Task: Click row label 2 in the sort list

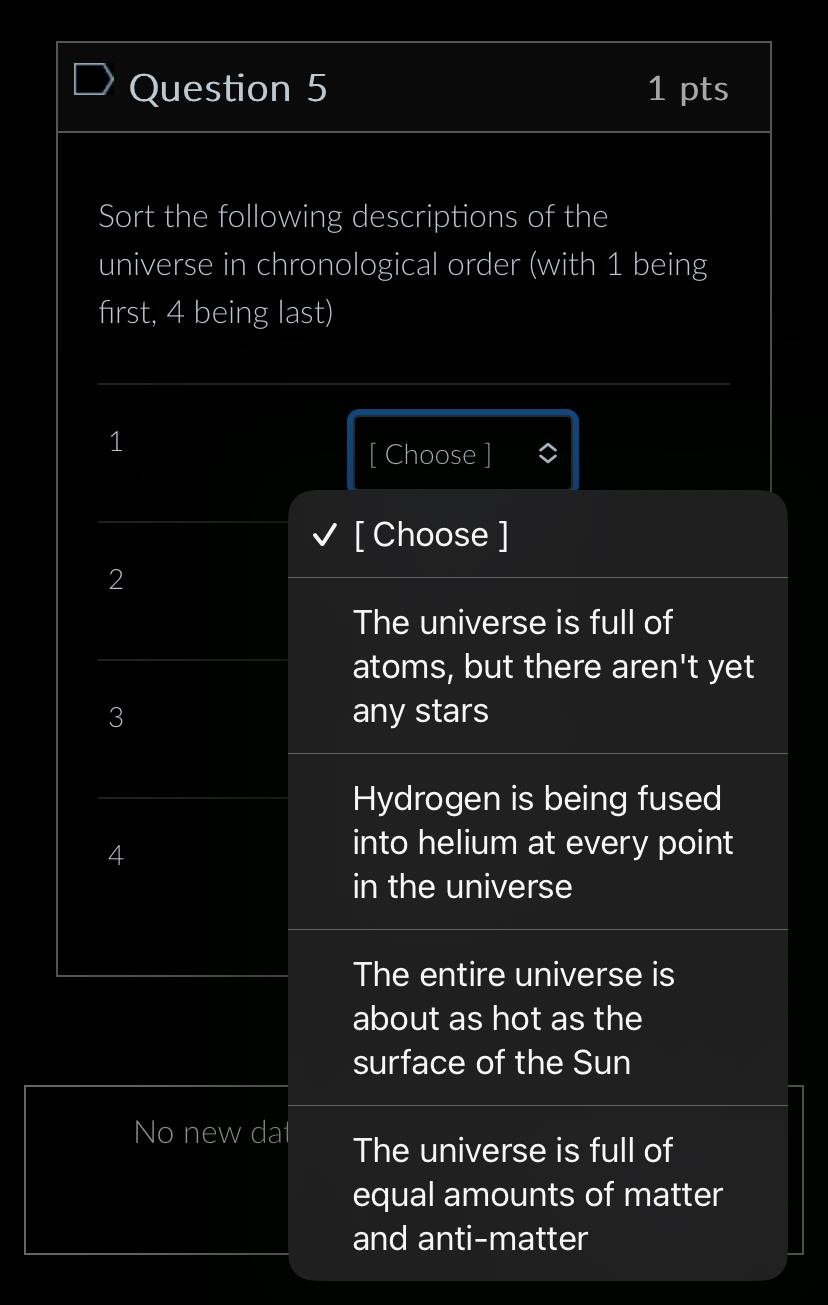Action: coord(116,579)
